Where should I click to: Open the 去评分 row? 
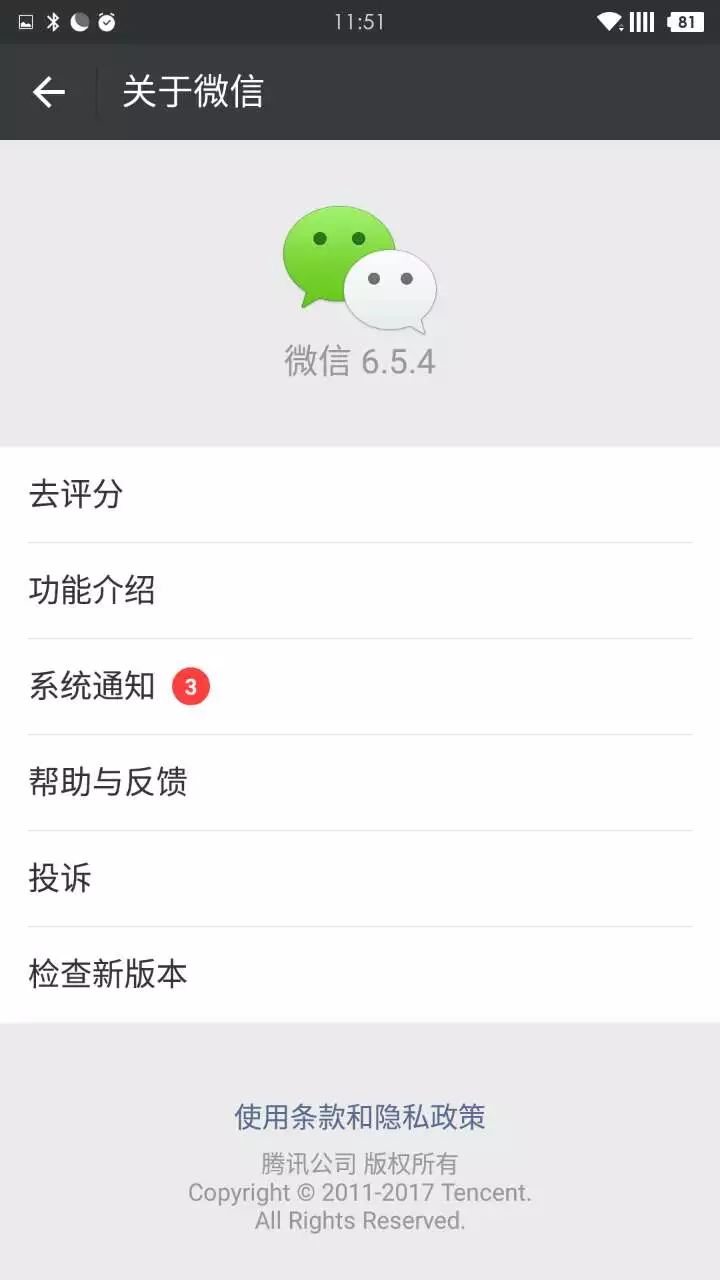pyautogui.click(x=360, y=495)
